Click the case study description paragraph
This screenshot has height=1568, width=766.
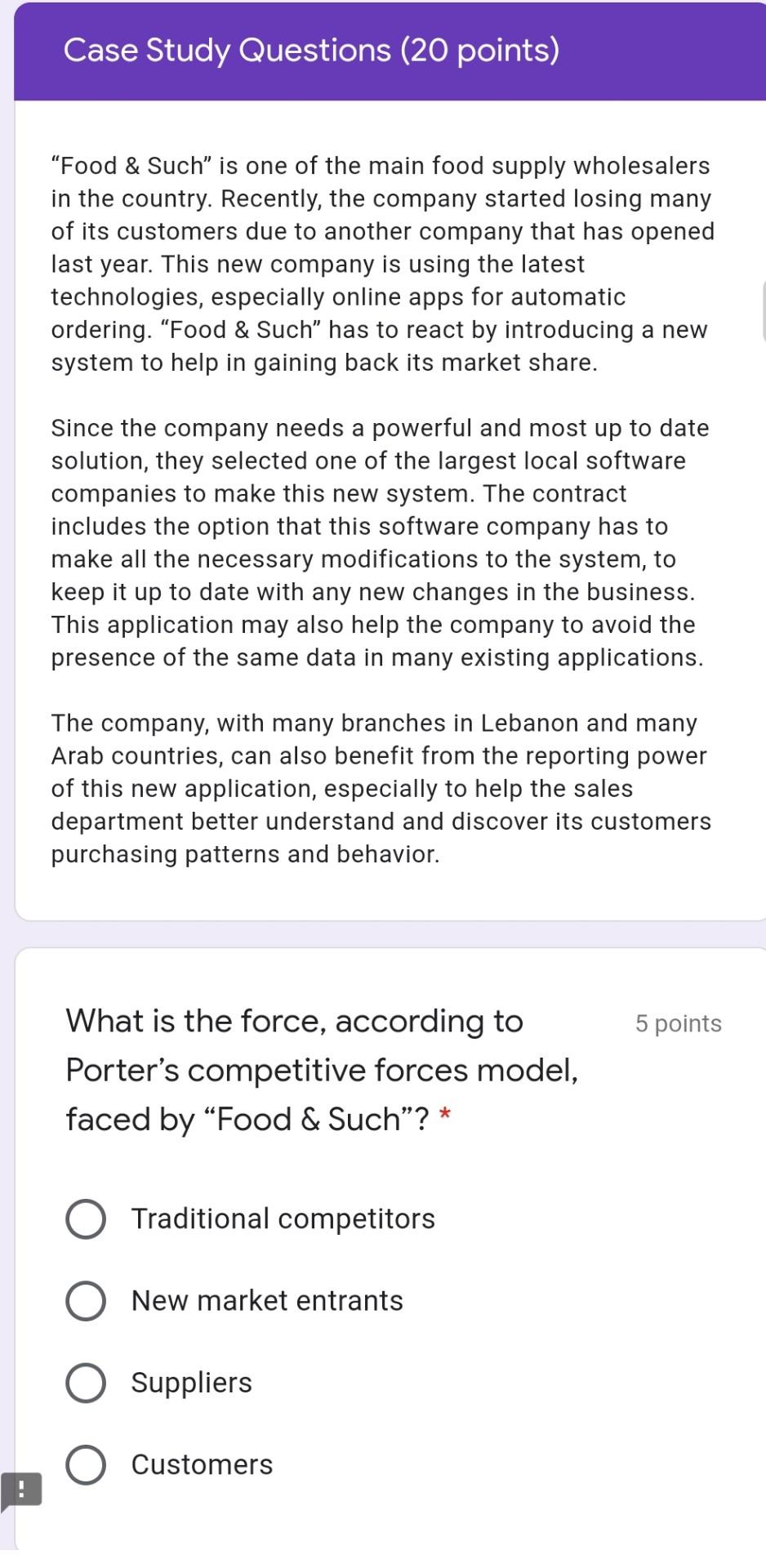[382, 264]
